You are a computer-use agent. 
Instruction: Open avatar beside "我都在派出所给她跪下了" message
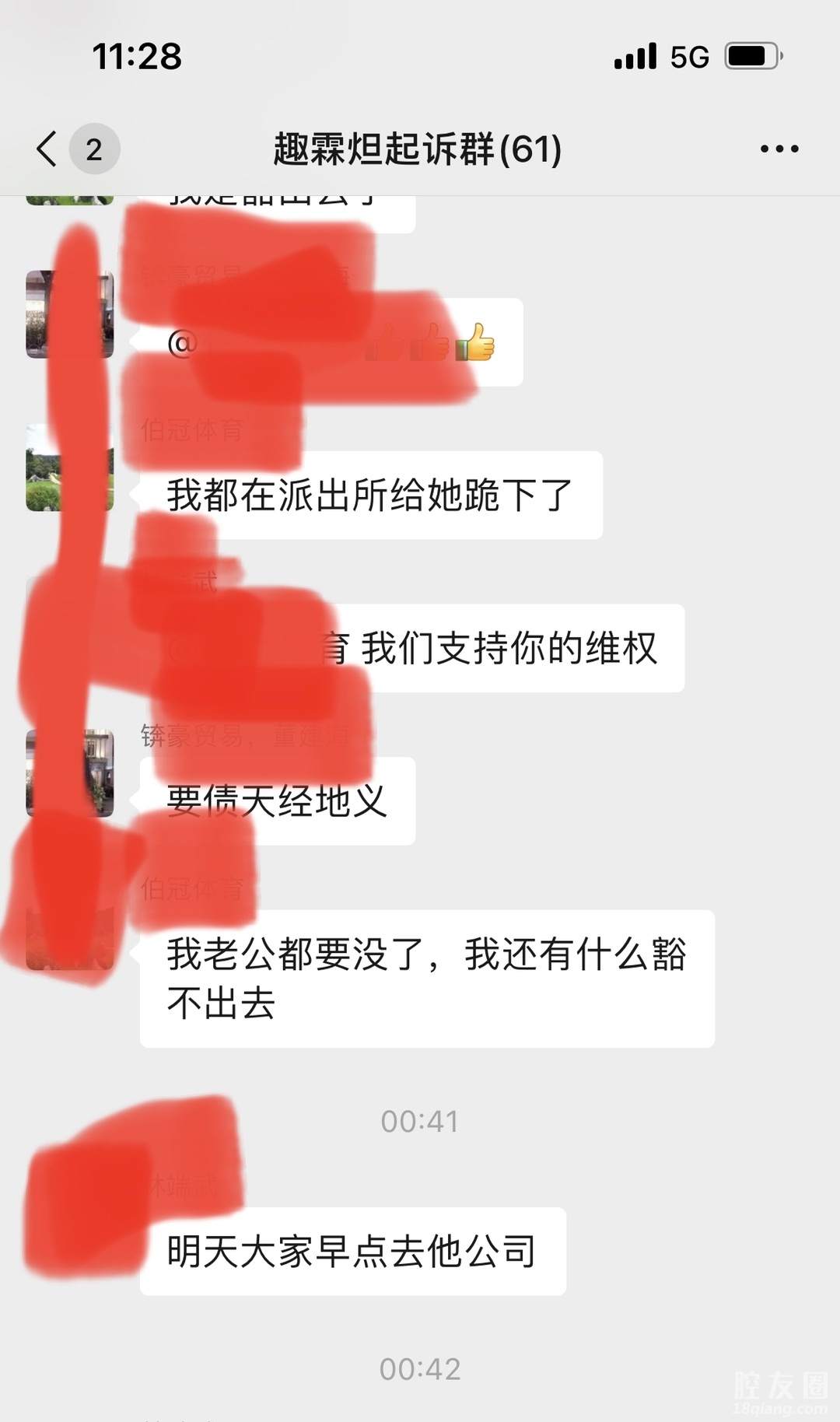(69, 468)
